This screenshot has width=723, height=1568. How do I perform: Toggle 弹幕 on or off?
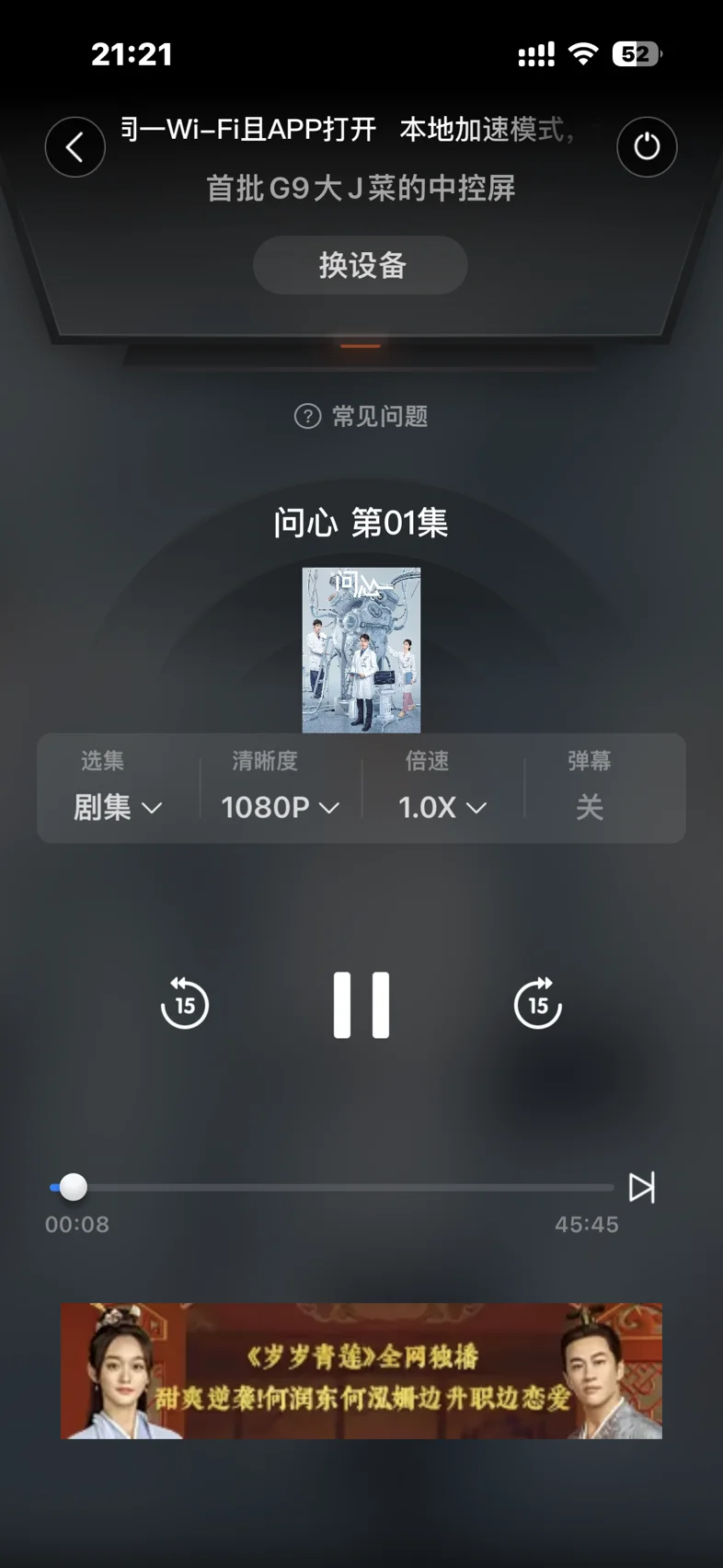(x=590, y=788)
